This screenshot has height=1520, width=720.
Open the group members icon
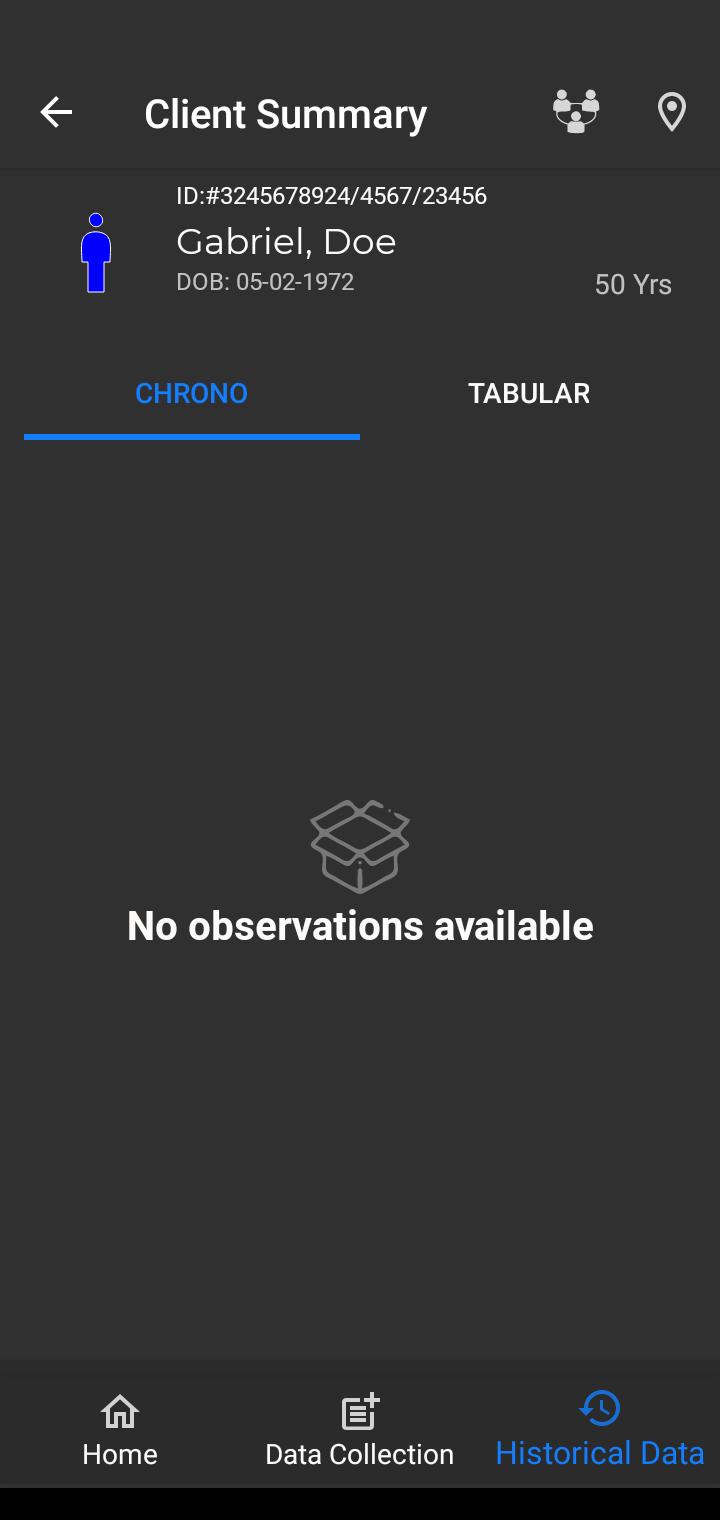[x=576, y=112]
